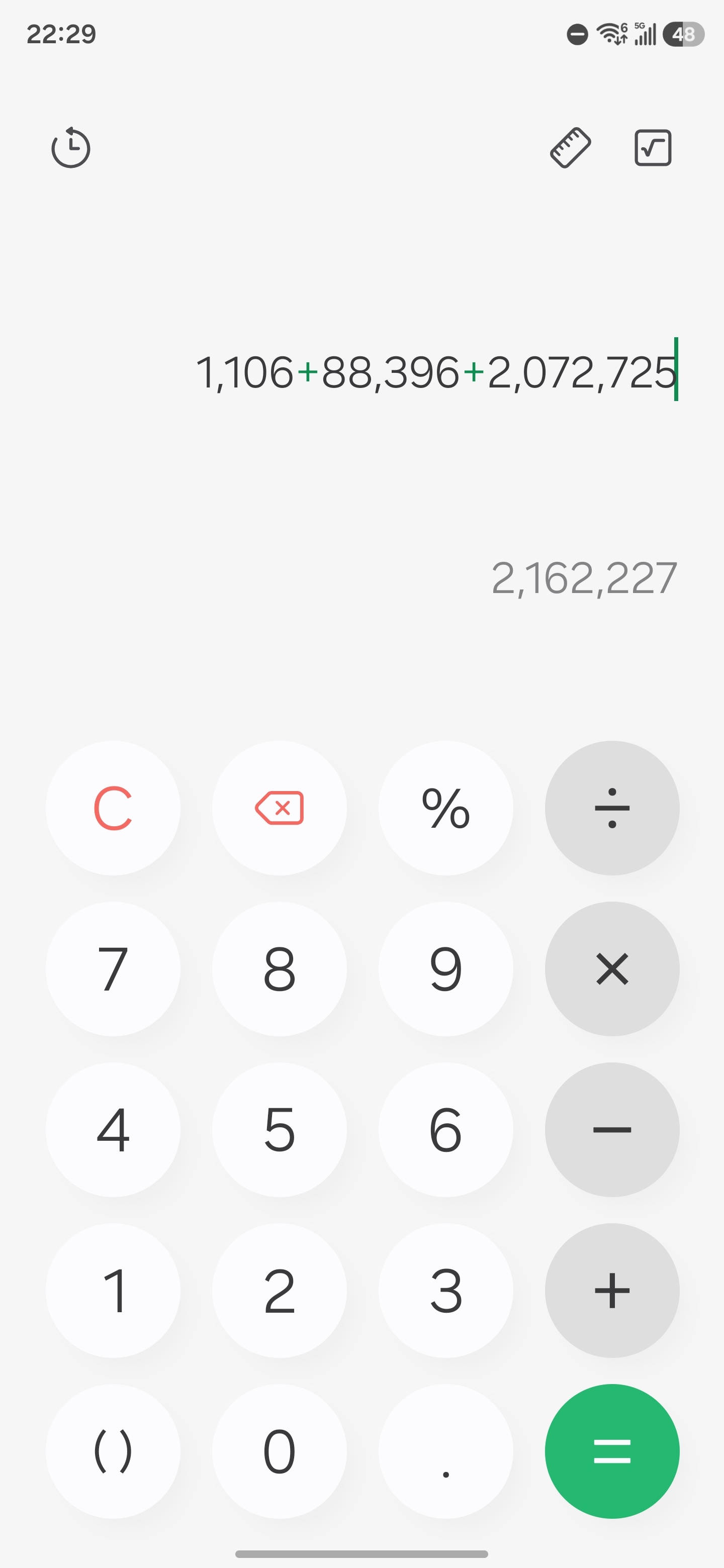The width and height of the screenshot is (724, 1568).
Task: Switch to scientific calculator mode
Action: (652, 148)
